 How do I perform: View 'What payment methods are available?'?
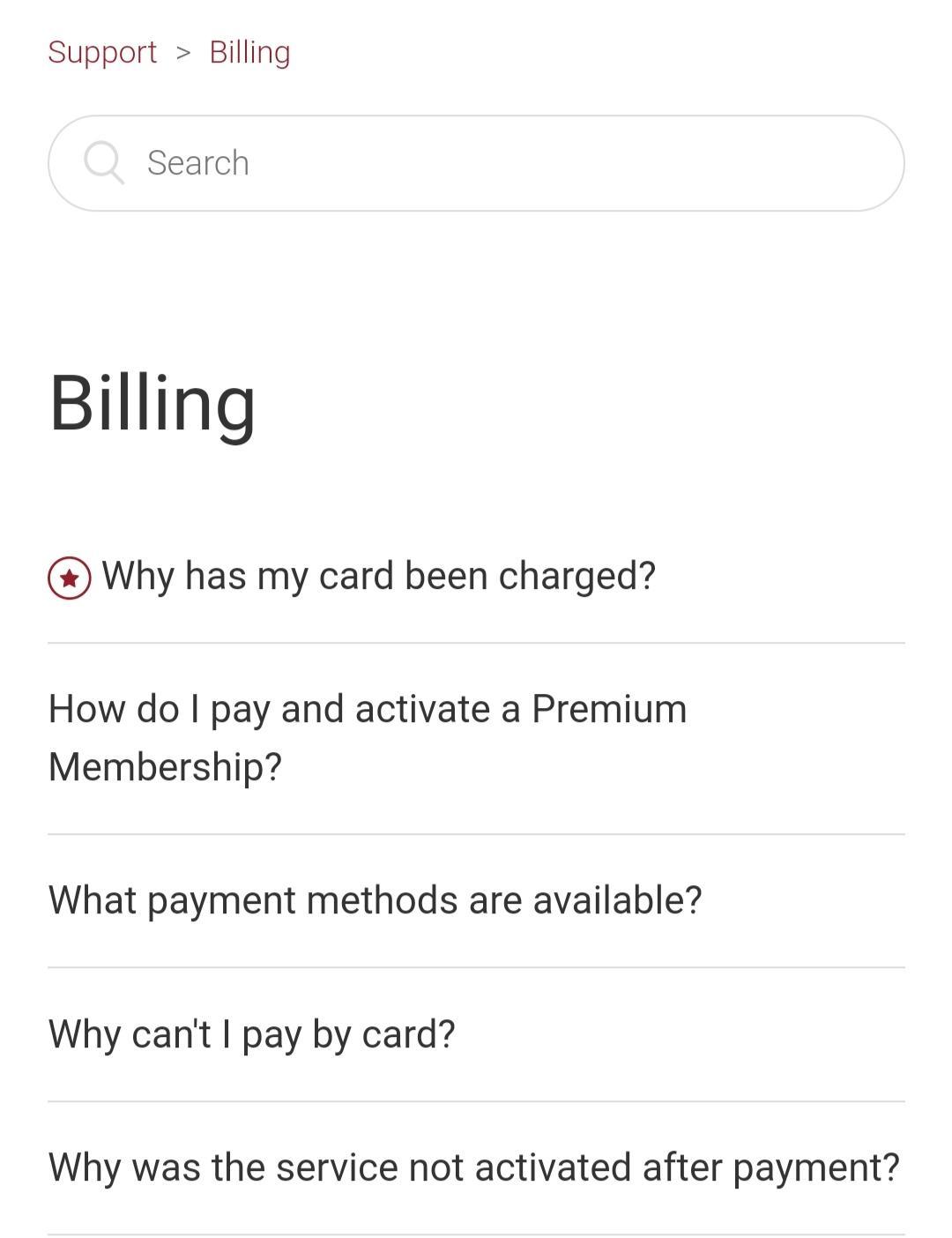coord(375,900)
